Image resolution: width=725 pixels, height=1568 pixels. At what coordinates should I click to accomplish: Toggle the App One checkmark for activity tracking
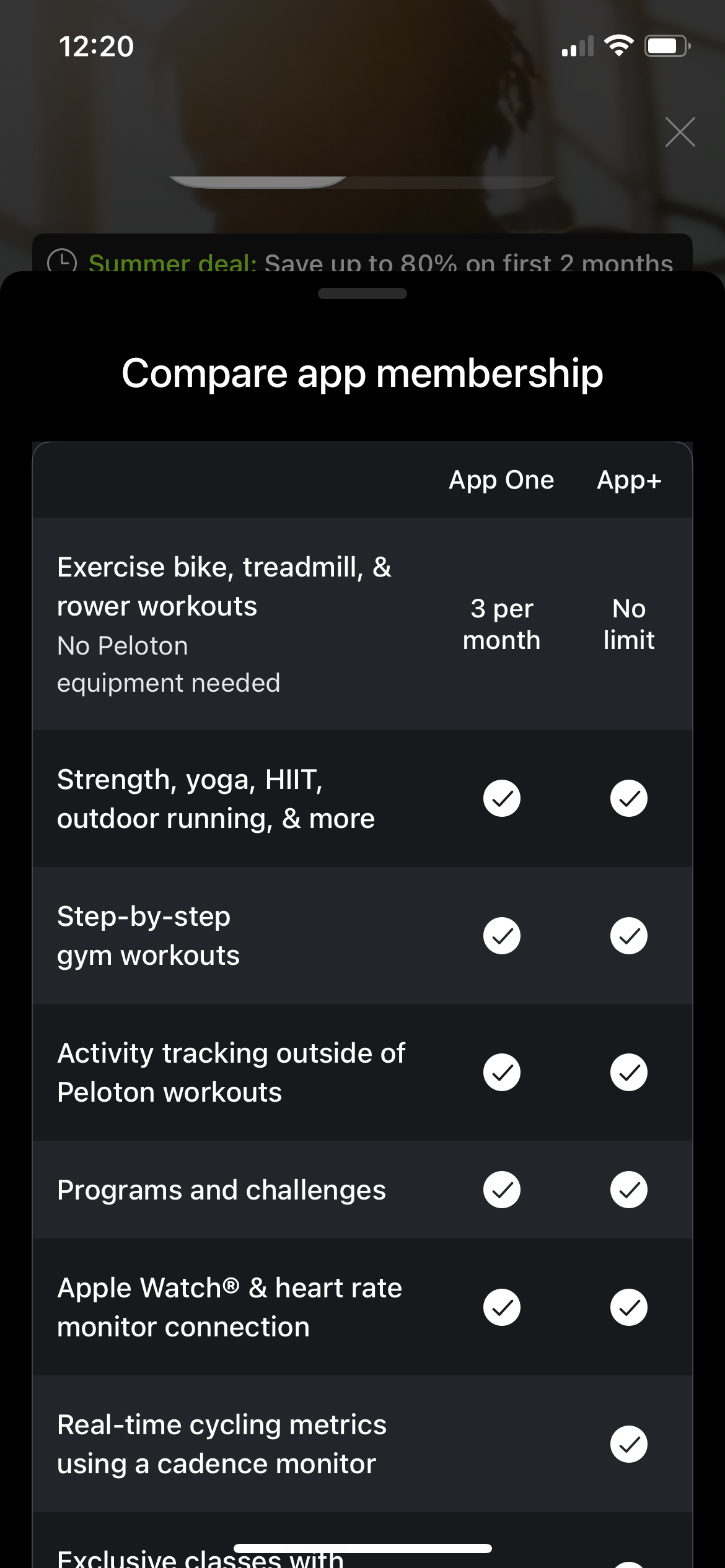pos(501,1072)
